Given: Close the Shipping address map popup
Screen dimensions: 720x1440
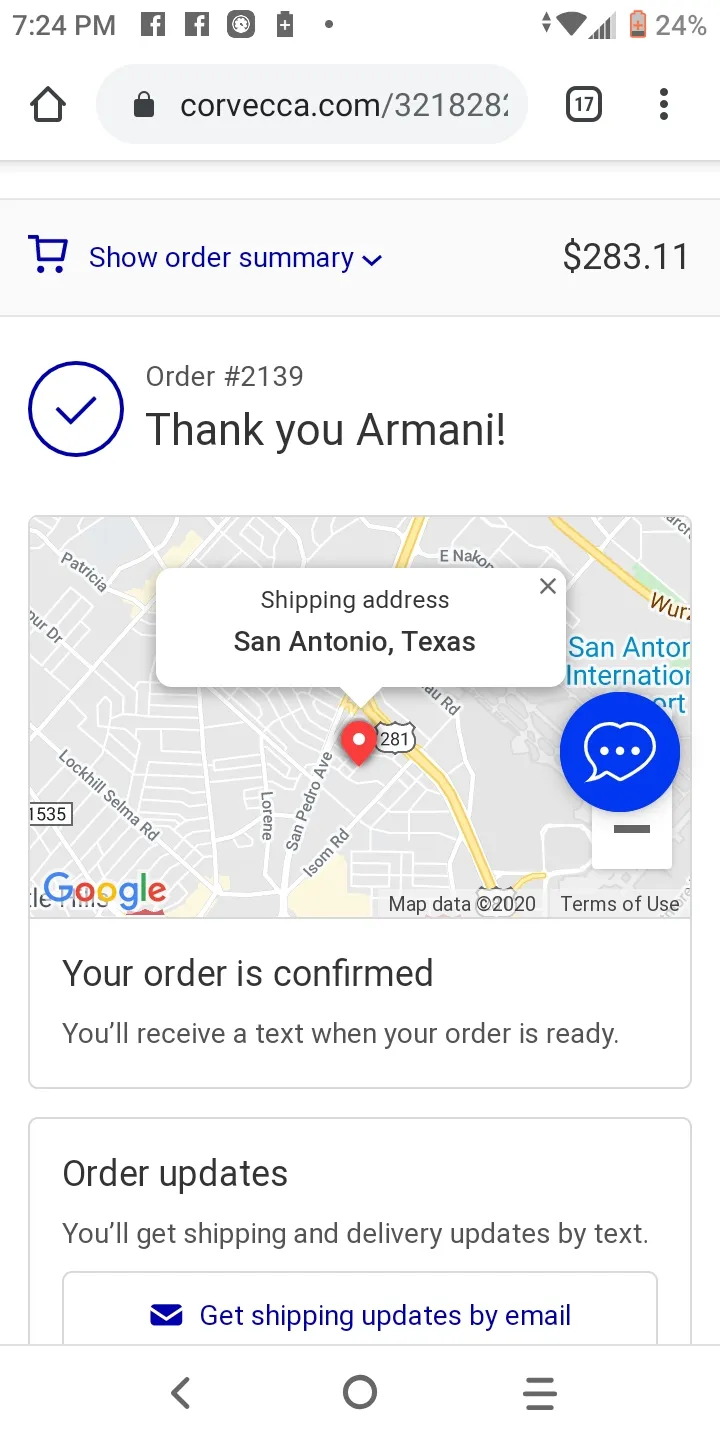Looking at the screenshot, I should pyautogui.click(x=547, y=587).
